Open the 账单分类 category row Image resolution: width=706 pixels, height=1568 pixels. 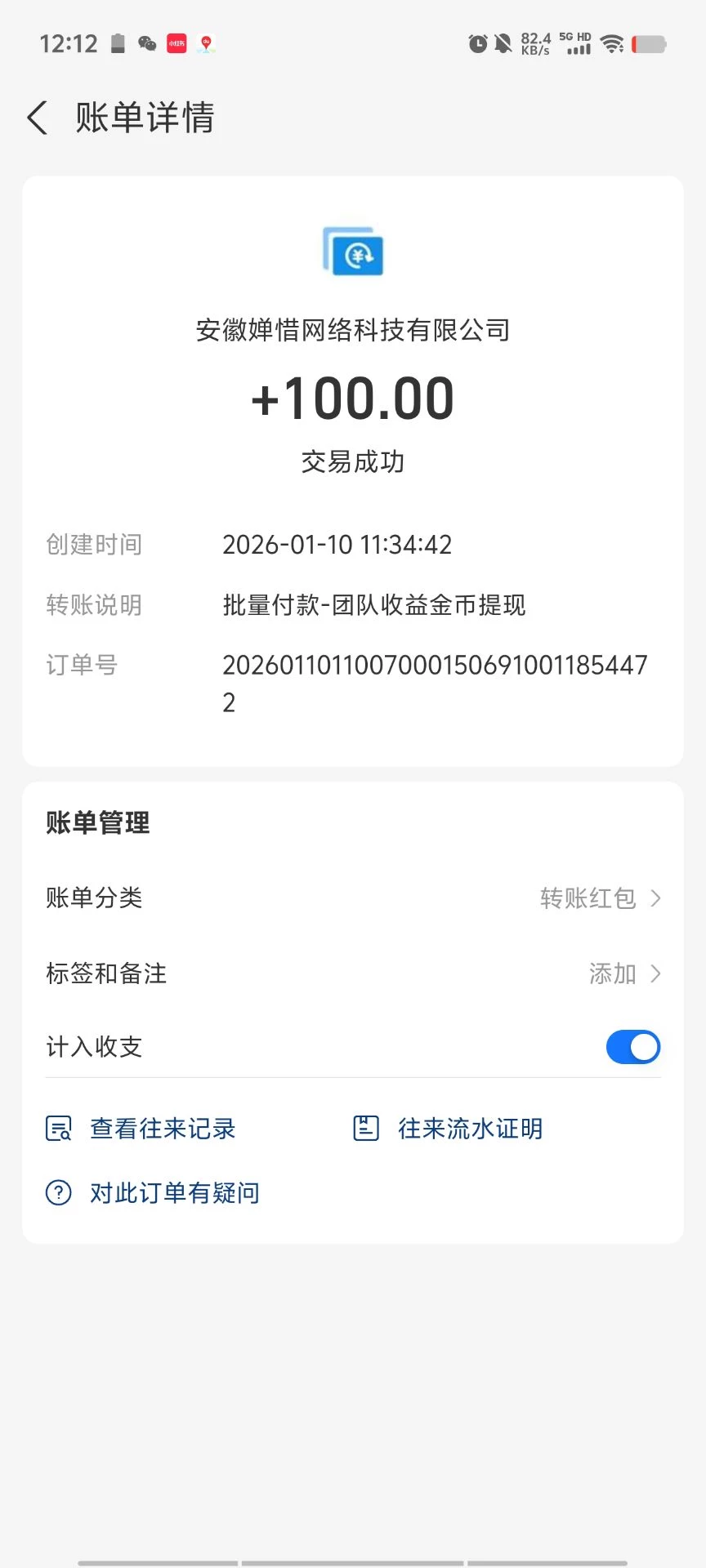tap(353, 898)
